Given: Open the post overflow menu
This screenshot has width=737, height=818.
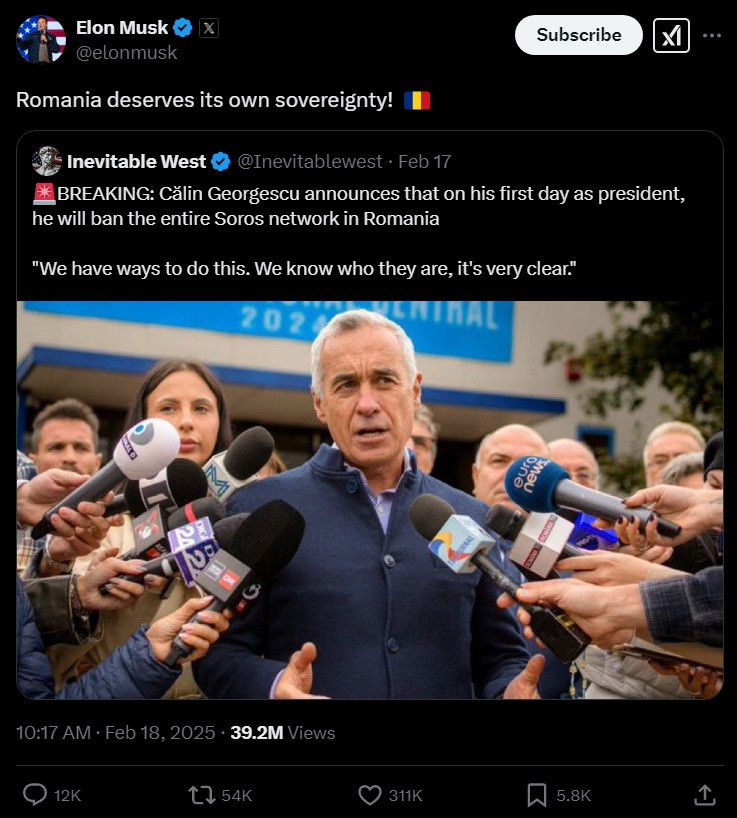Looking at the screenshot, I should 712,35.
